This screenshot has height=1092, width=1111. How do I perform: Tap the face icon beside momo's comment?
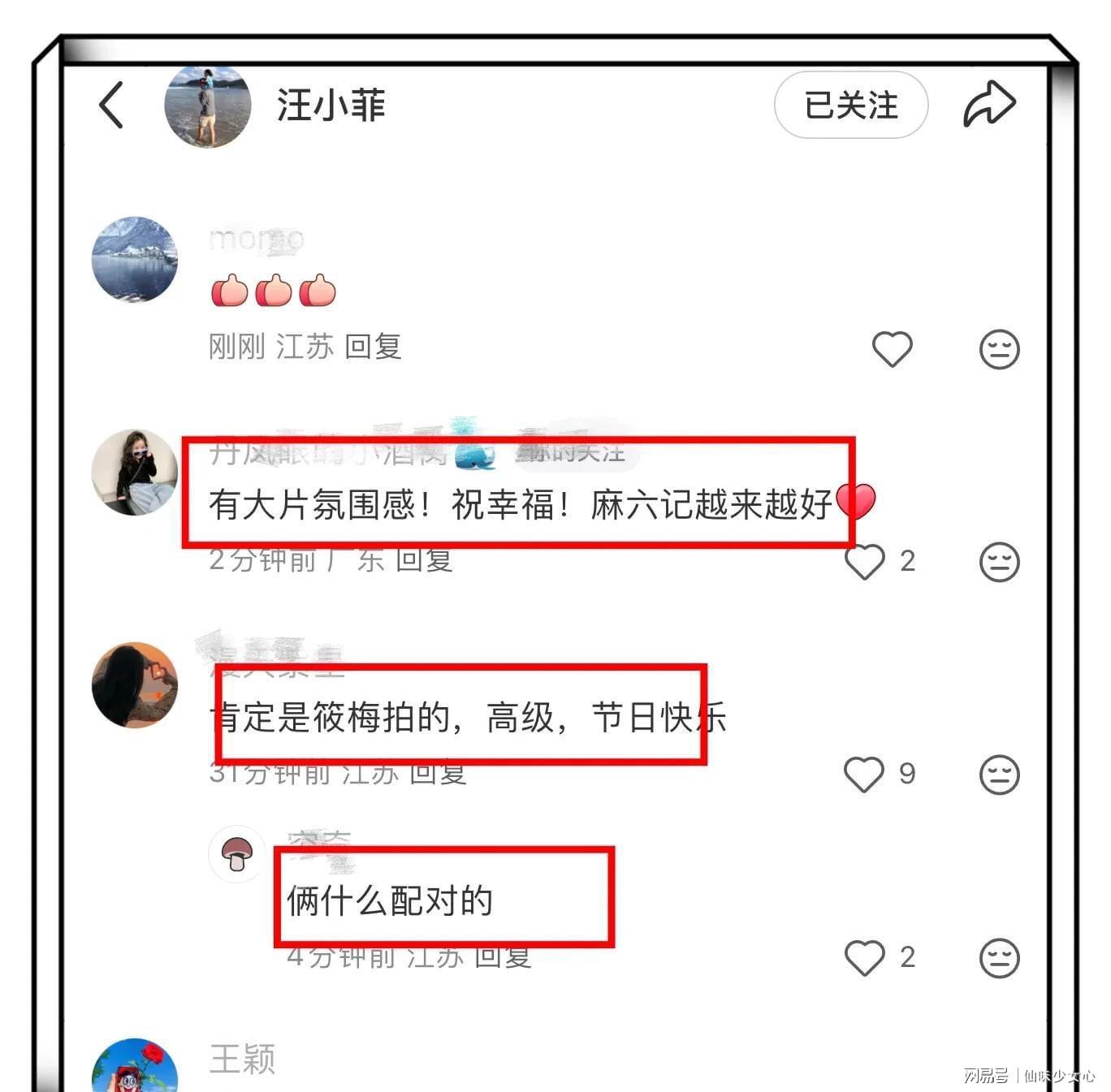coord(999,349)
